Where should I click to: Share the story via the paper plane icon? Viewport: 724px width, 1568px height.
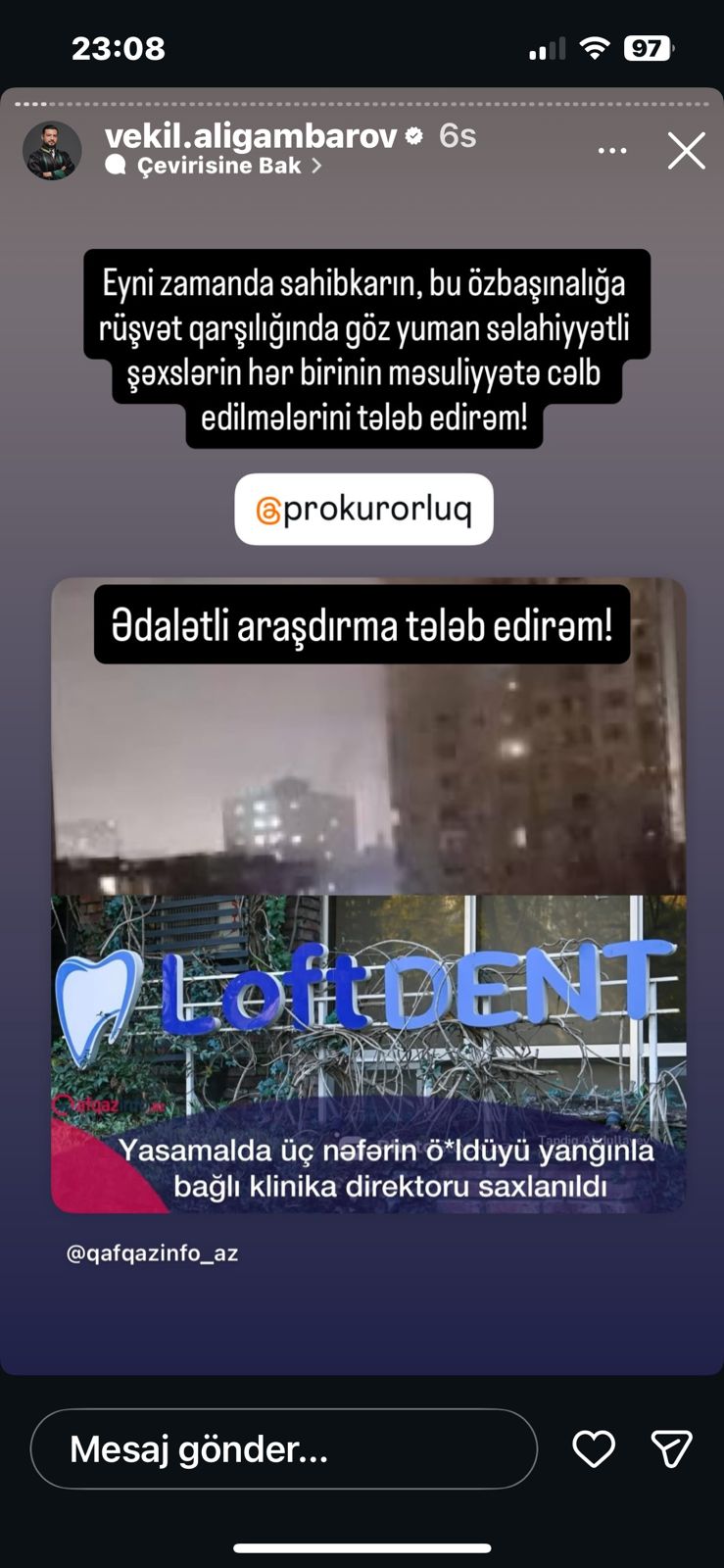point(672,1448)
